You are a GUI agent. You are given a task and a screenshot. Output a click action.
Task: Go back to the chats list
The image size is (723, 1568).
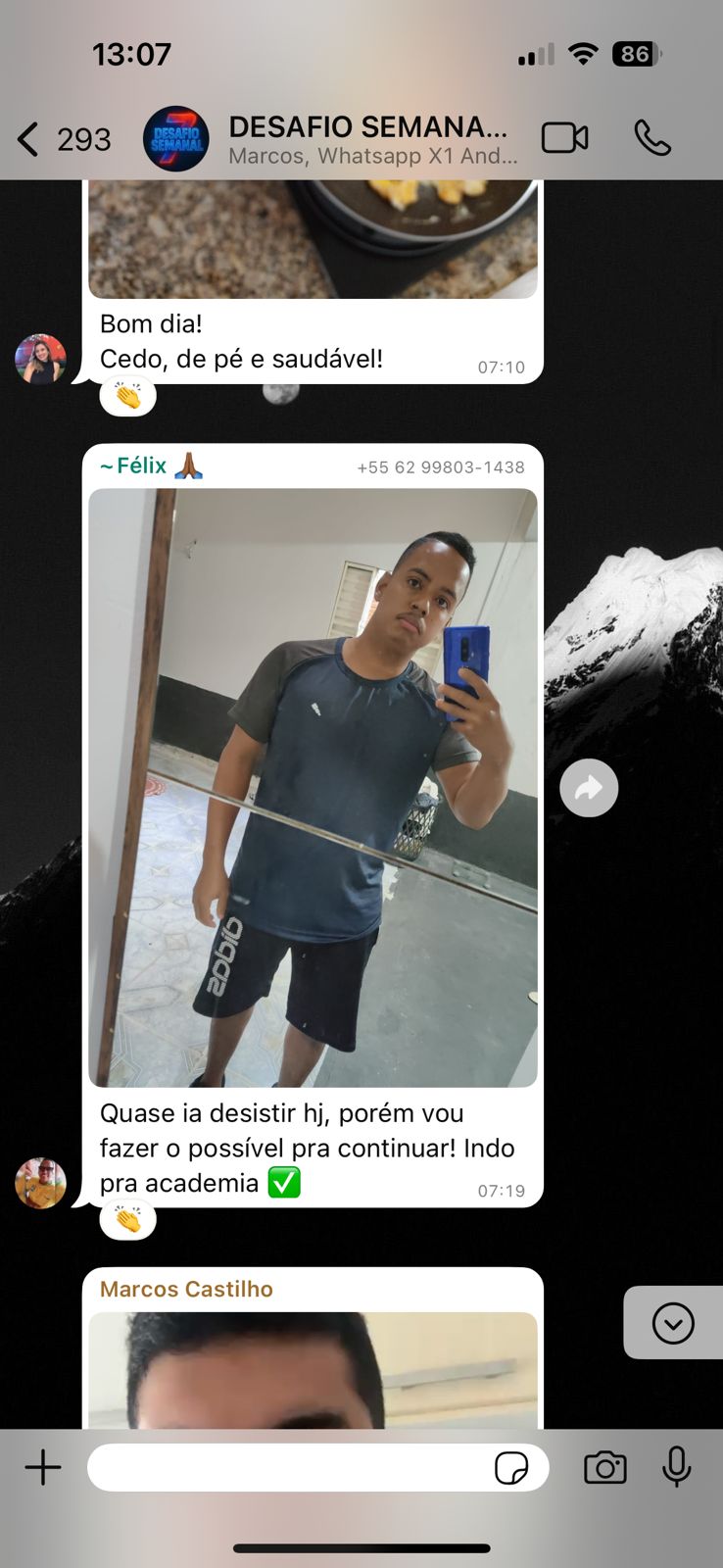pos(29,139)
